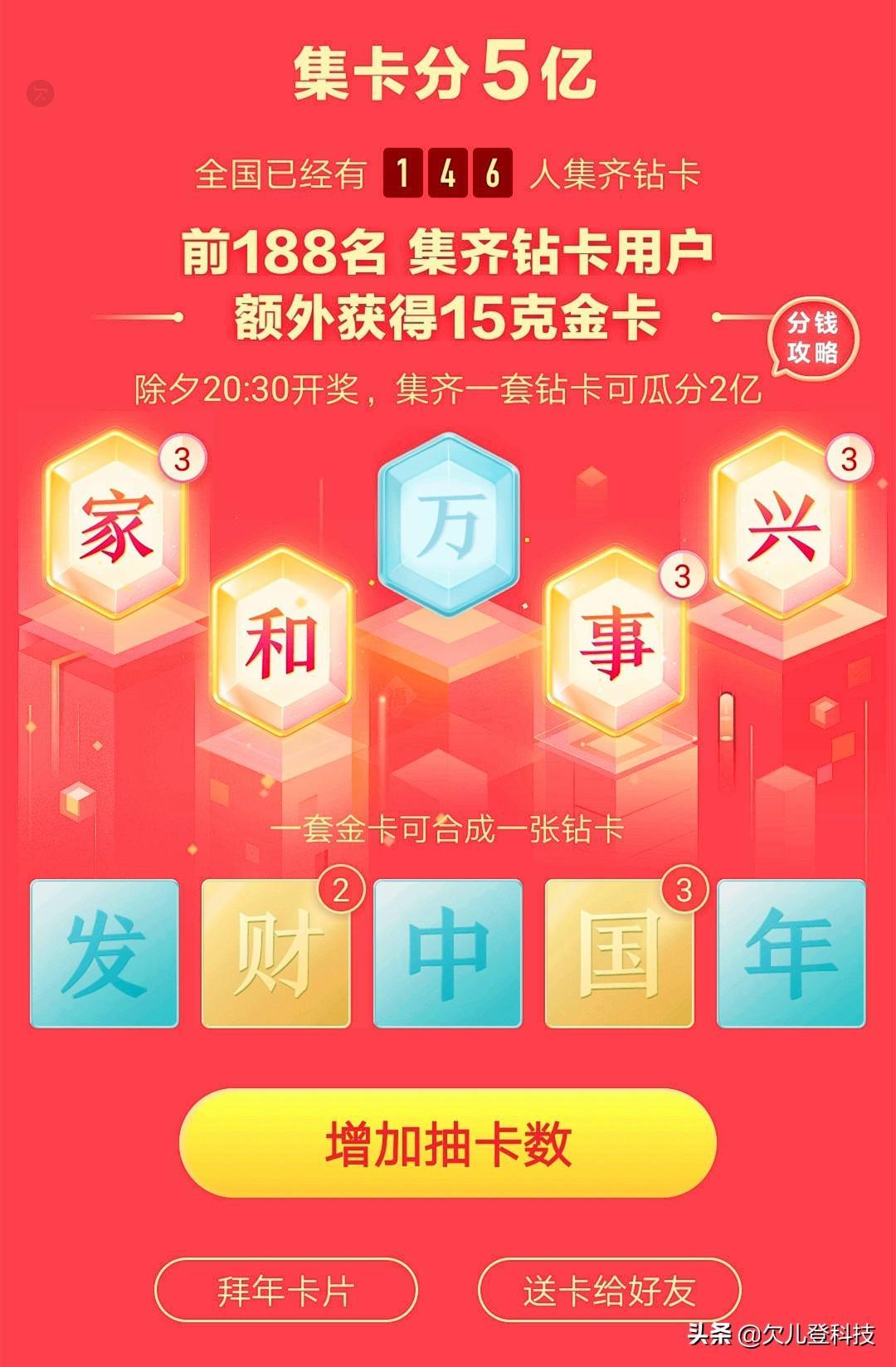Open the 财 card tile
The width and height of the screenshot is (896, 1367).
point(276,954)
